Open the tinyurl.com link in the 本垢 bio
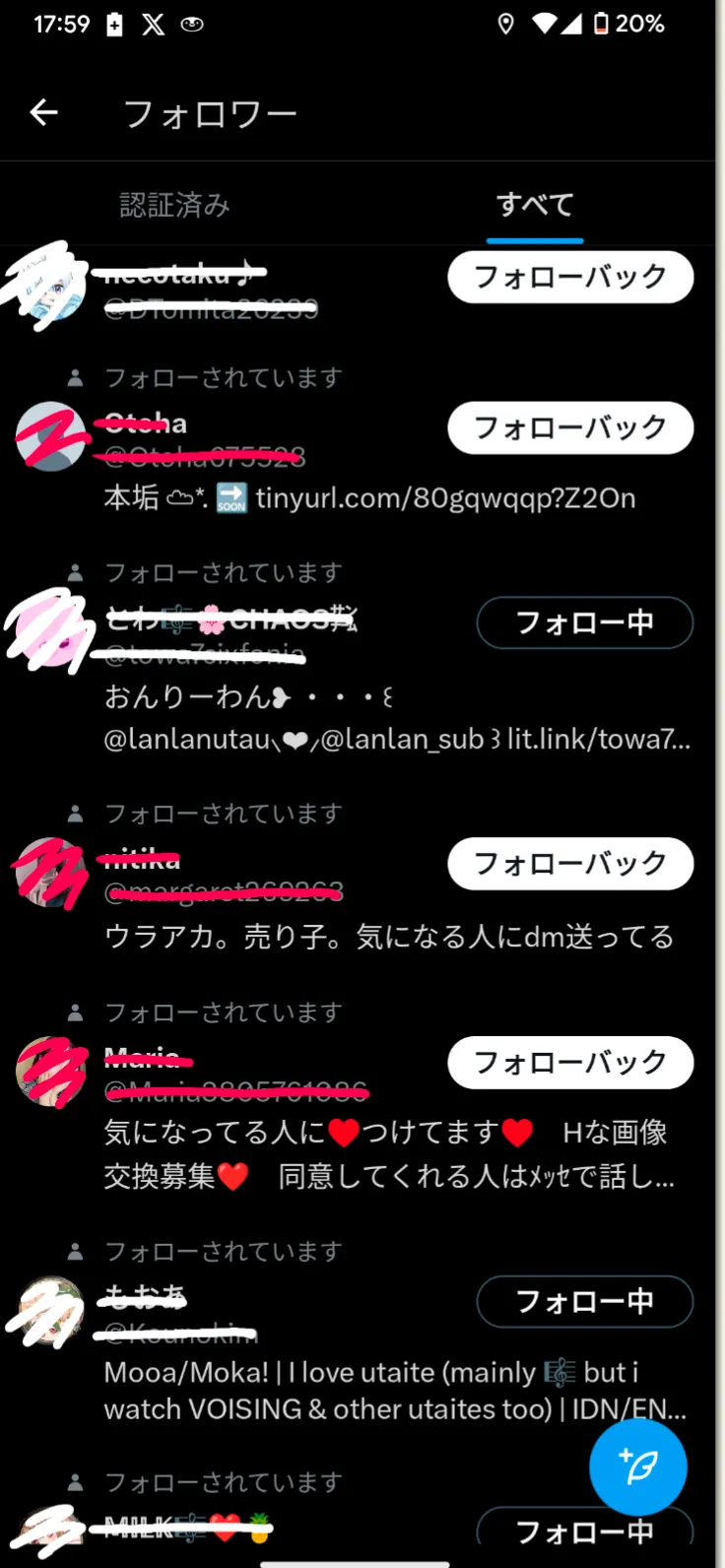Image resolution: width=725 pixels, height=1568 pixels. (x=445, y=498)
